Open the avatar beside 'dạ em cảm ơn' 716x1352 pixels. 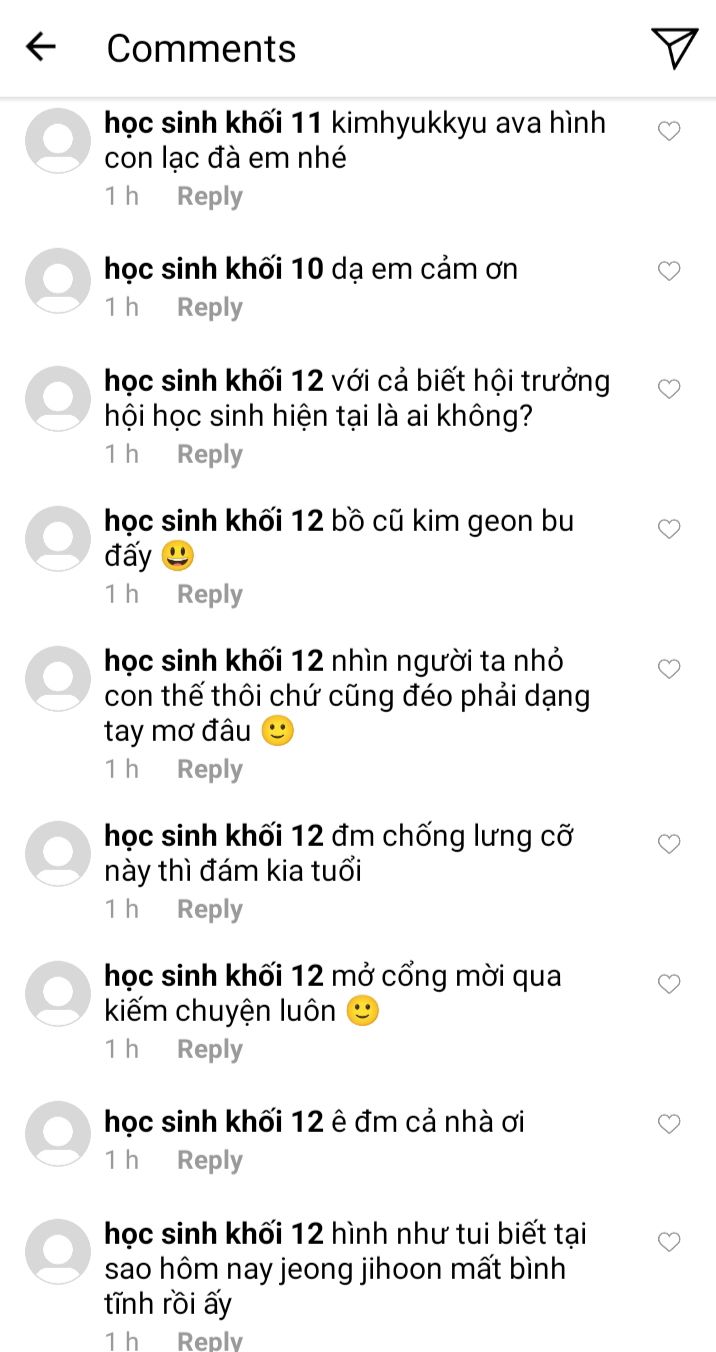pyautogui.click(x=58, y=281)
